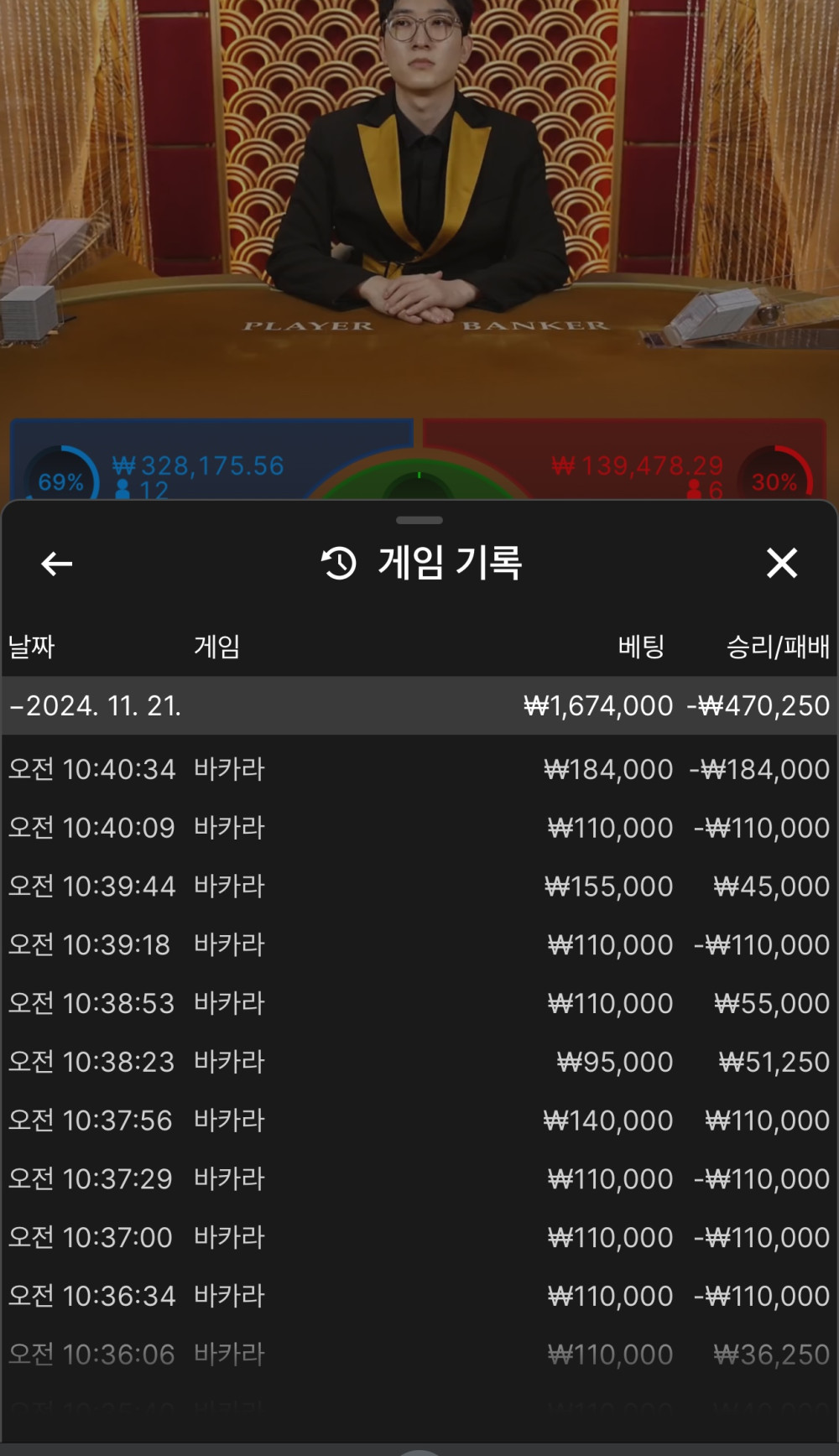The image size is (839, 1456).
Task: Go back from game history panel
Action: [57, 564]
